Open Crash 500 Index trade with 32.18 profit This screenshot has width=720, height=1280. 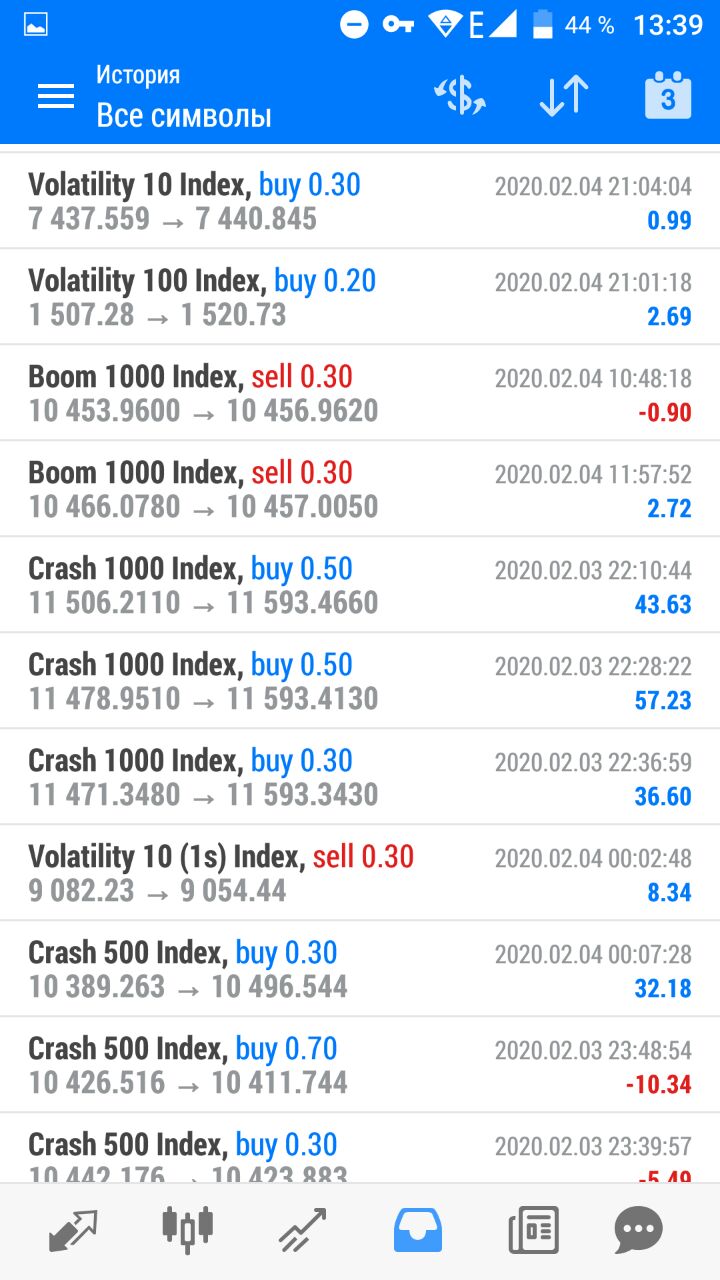pos(360,969)
